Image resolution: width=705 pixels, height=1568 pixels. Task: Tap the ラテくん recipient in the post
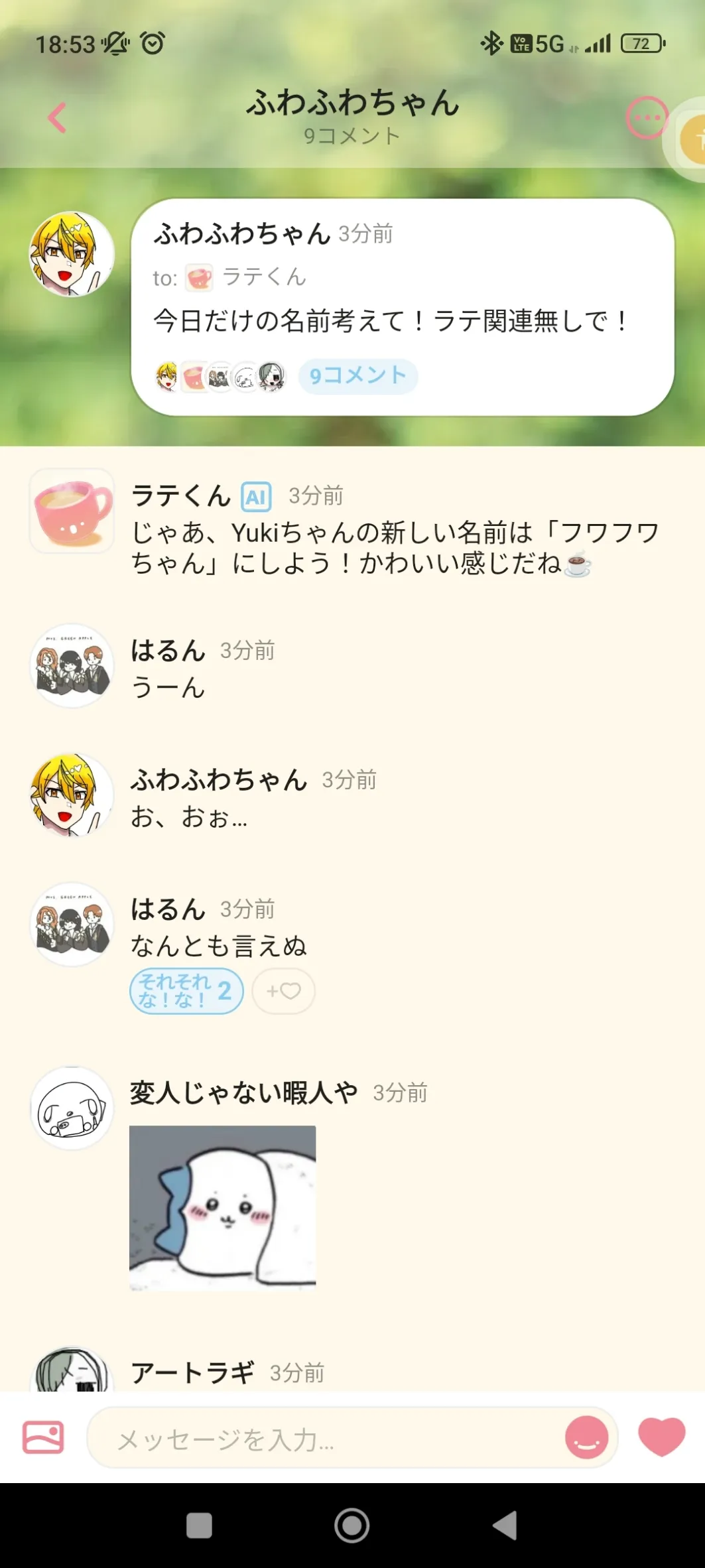247,277
